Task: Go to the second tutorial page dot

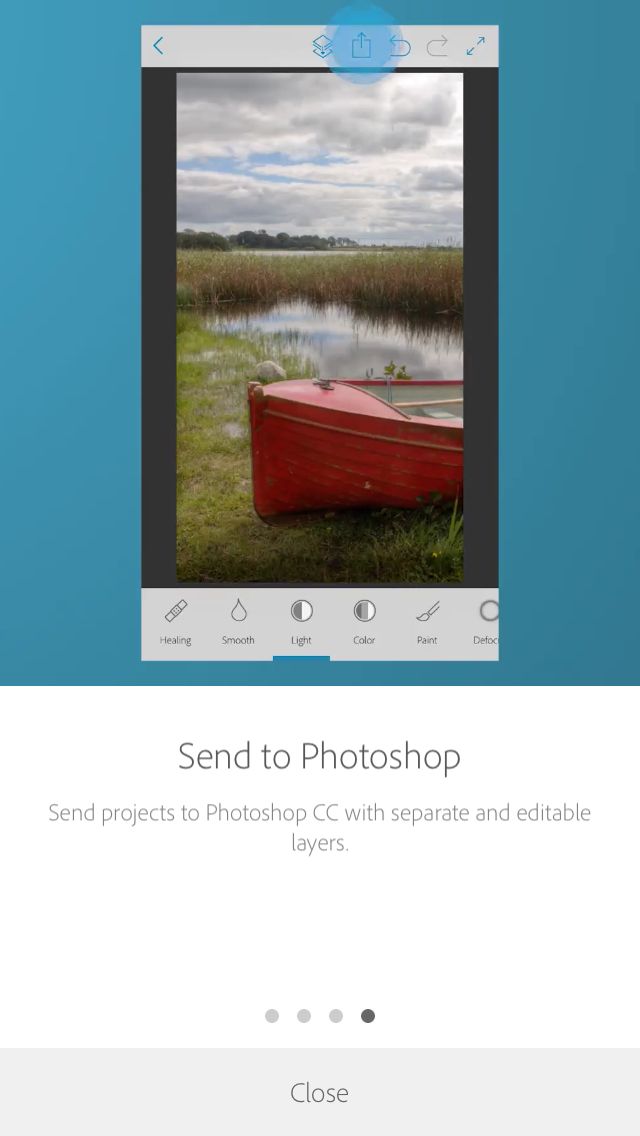Action: pyautogui.click(x=304, y=1016)
